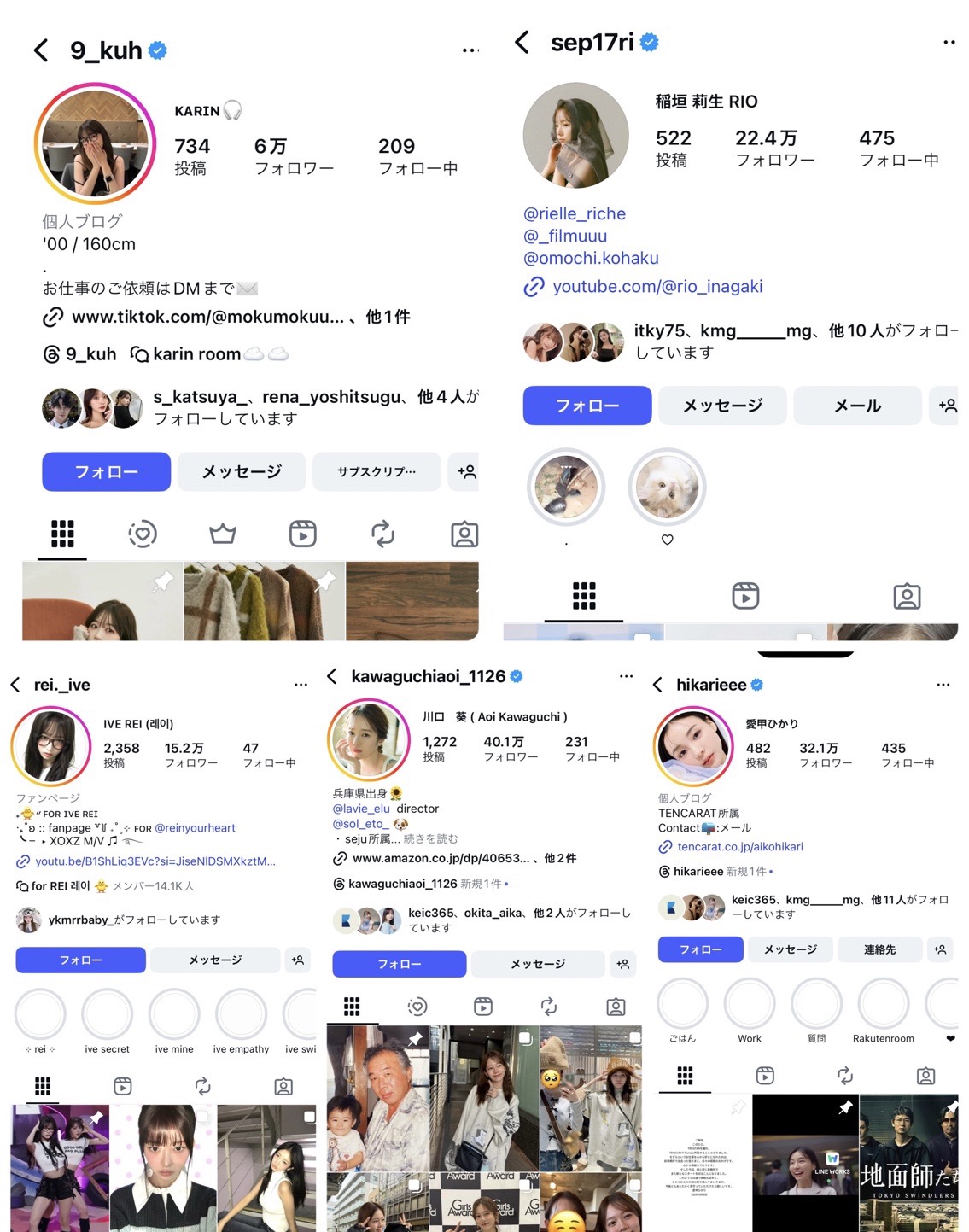Open the featured heart-spiral icon on kawaguchiaoi_1126
Image resolution: width=969 pixels, height=1232 pixels.
pyautogui.click(x=417, y=1007)
